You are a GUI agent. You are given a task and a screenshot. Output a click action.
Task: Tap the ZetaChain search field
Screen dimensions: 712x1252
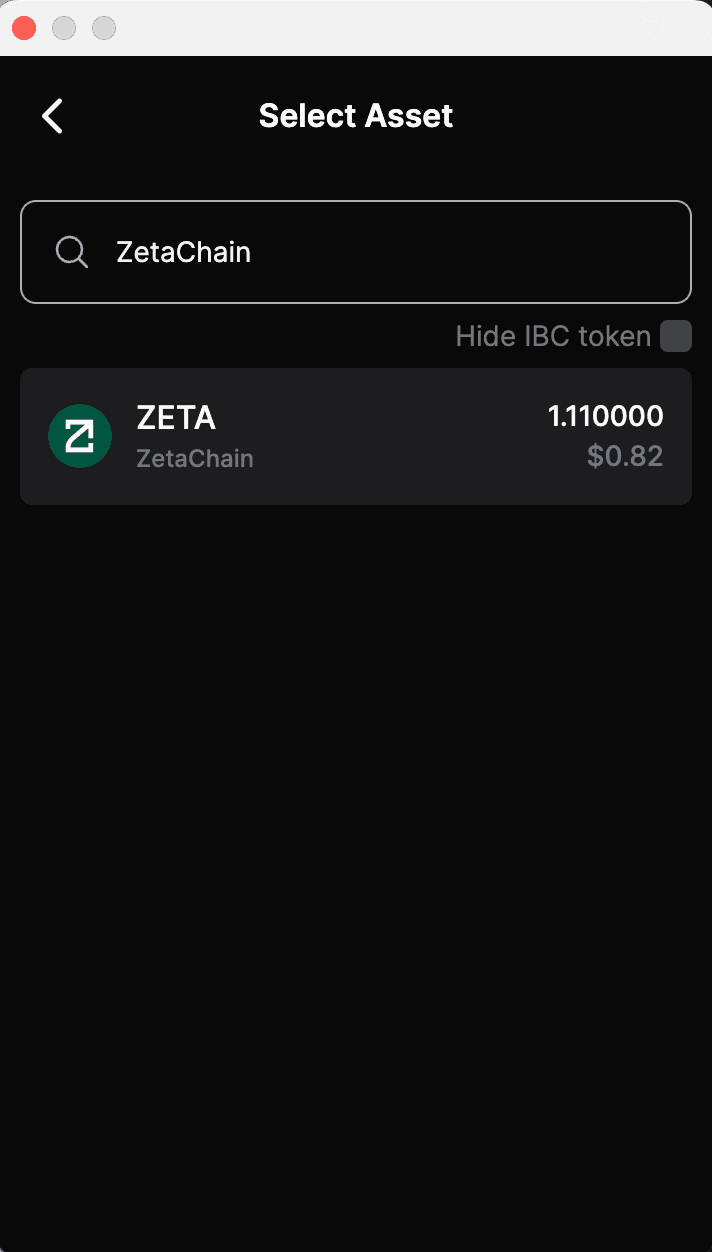point(356,252)
